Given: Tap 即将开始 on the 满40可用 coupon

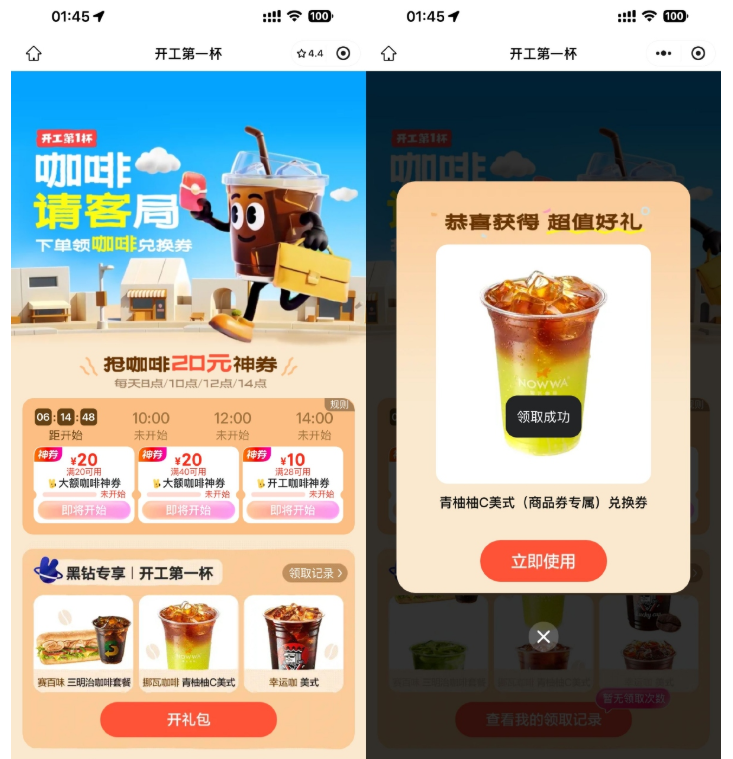Looking at the screenshot, I should pos(188,510).
